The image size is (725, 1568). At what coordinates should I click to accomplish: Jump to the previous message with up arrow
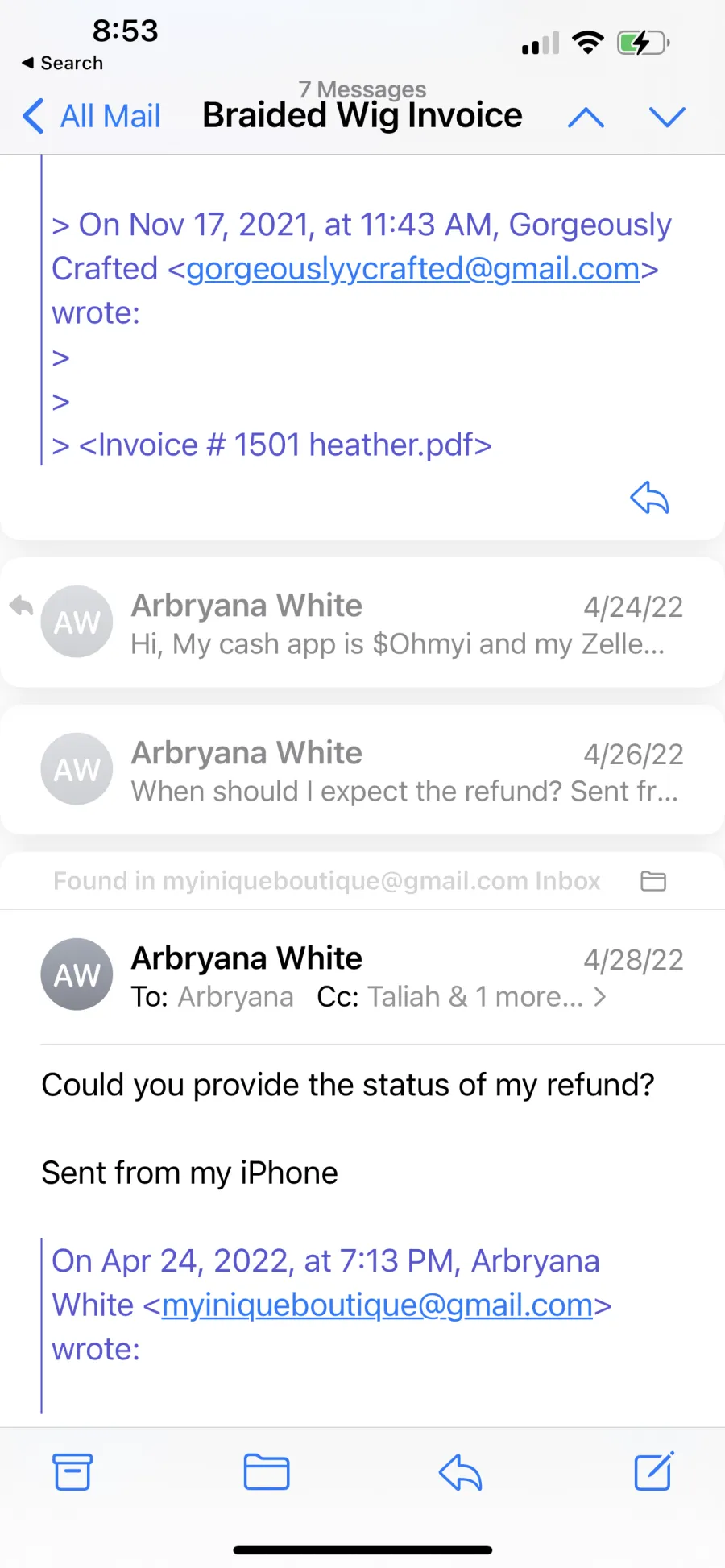coord(586,118)
